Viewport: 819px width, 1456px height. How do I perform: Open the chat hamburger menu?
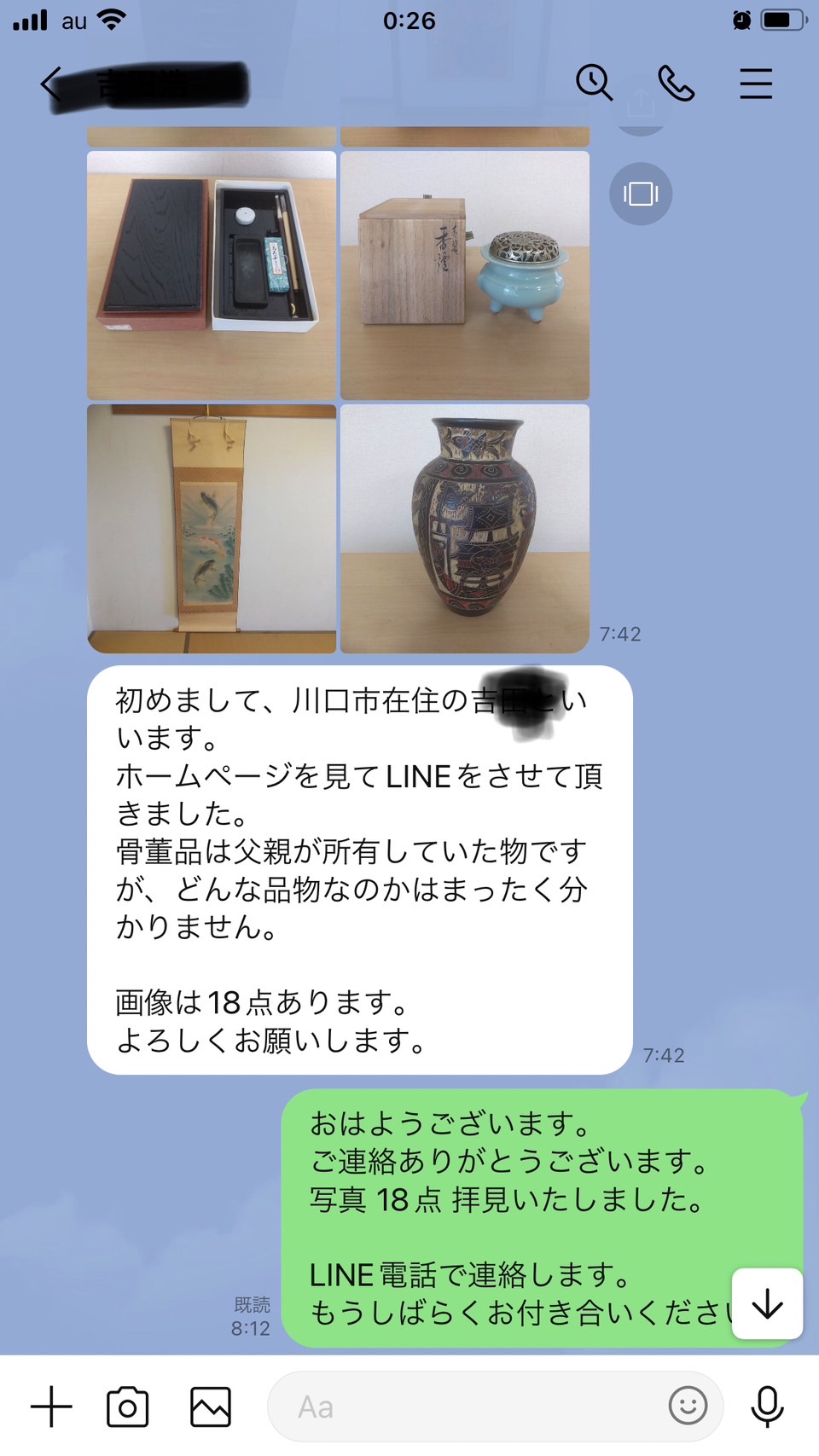[756, 84]
